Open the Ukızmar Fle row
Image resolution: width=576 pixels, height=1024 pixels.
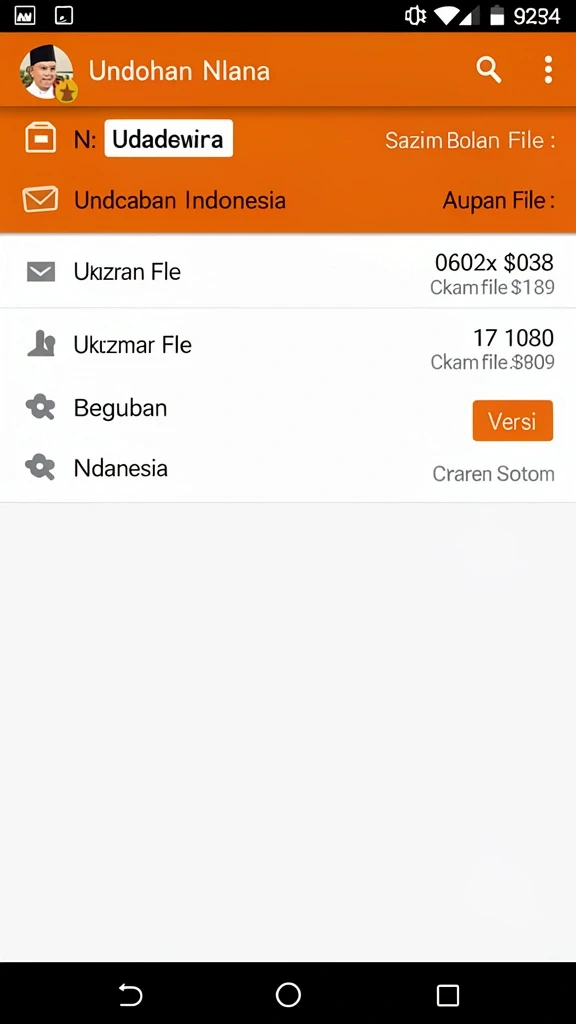click(288, 345)
